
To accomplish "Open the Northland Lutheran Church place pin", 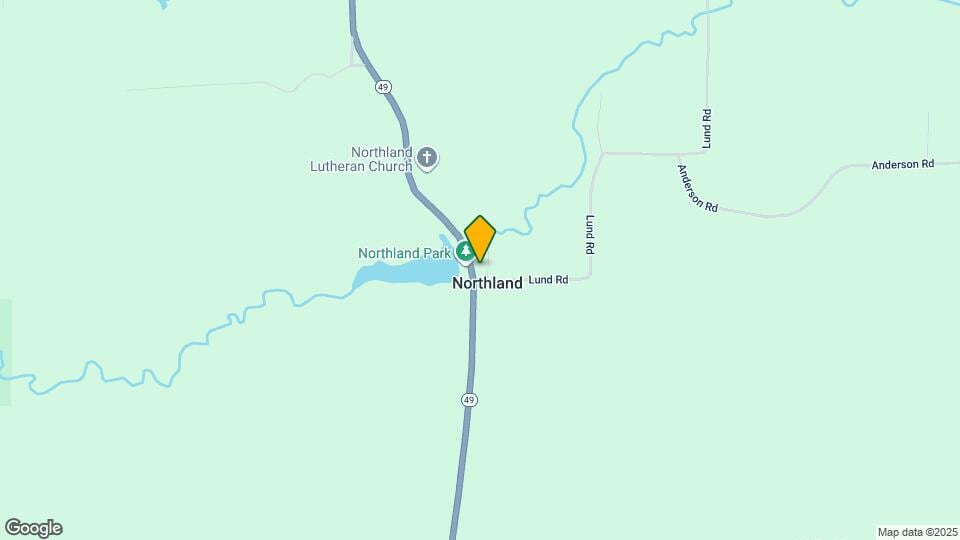I will pos(427,157).
